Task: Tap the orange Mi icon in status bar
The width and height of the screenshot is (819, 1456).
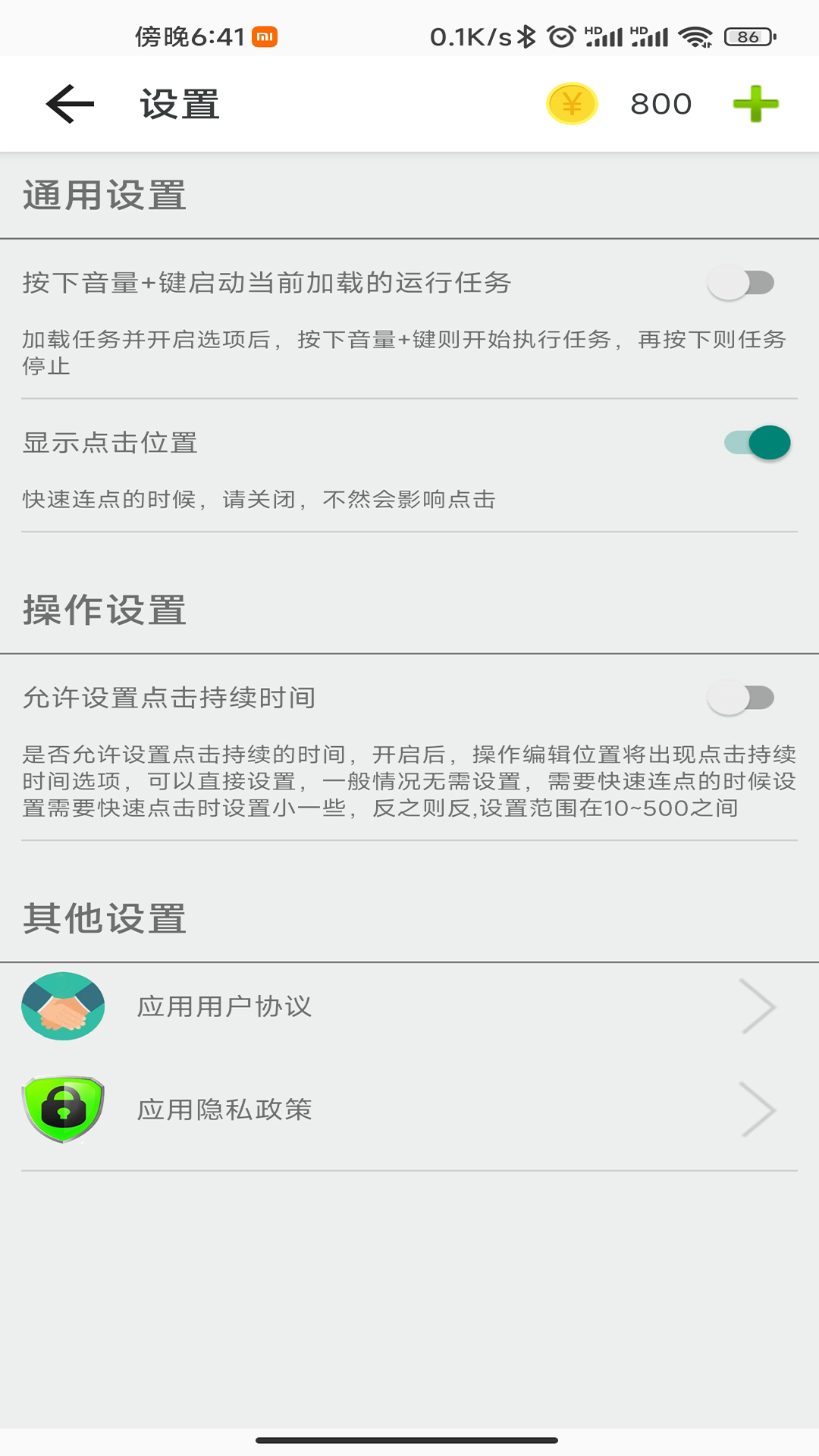Action: (266, 34)
